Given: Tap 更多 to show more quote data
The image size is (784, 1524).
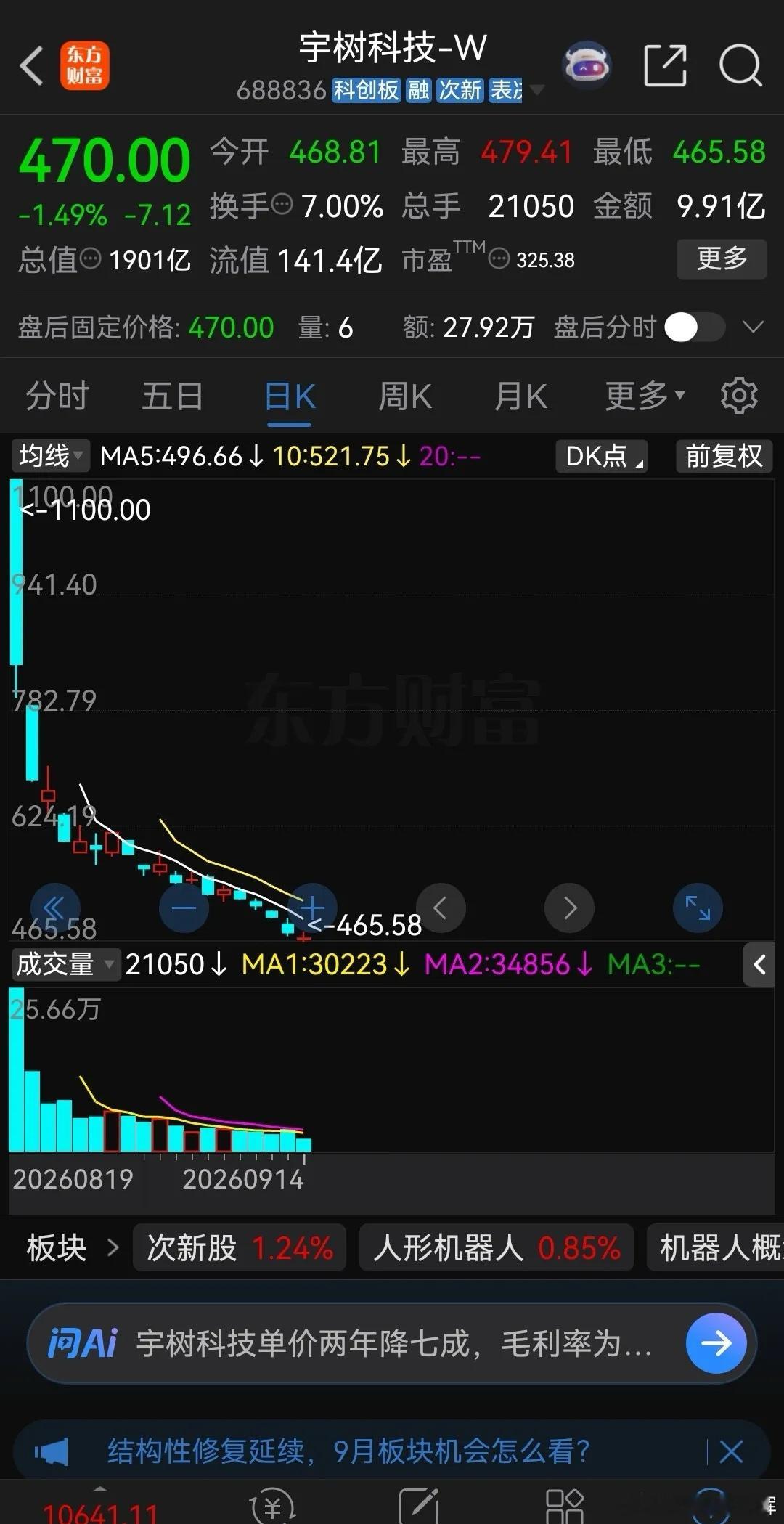Looking at the screenshot, I should [722, 258].
